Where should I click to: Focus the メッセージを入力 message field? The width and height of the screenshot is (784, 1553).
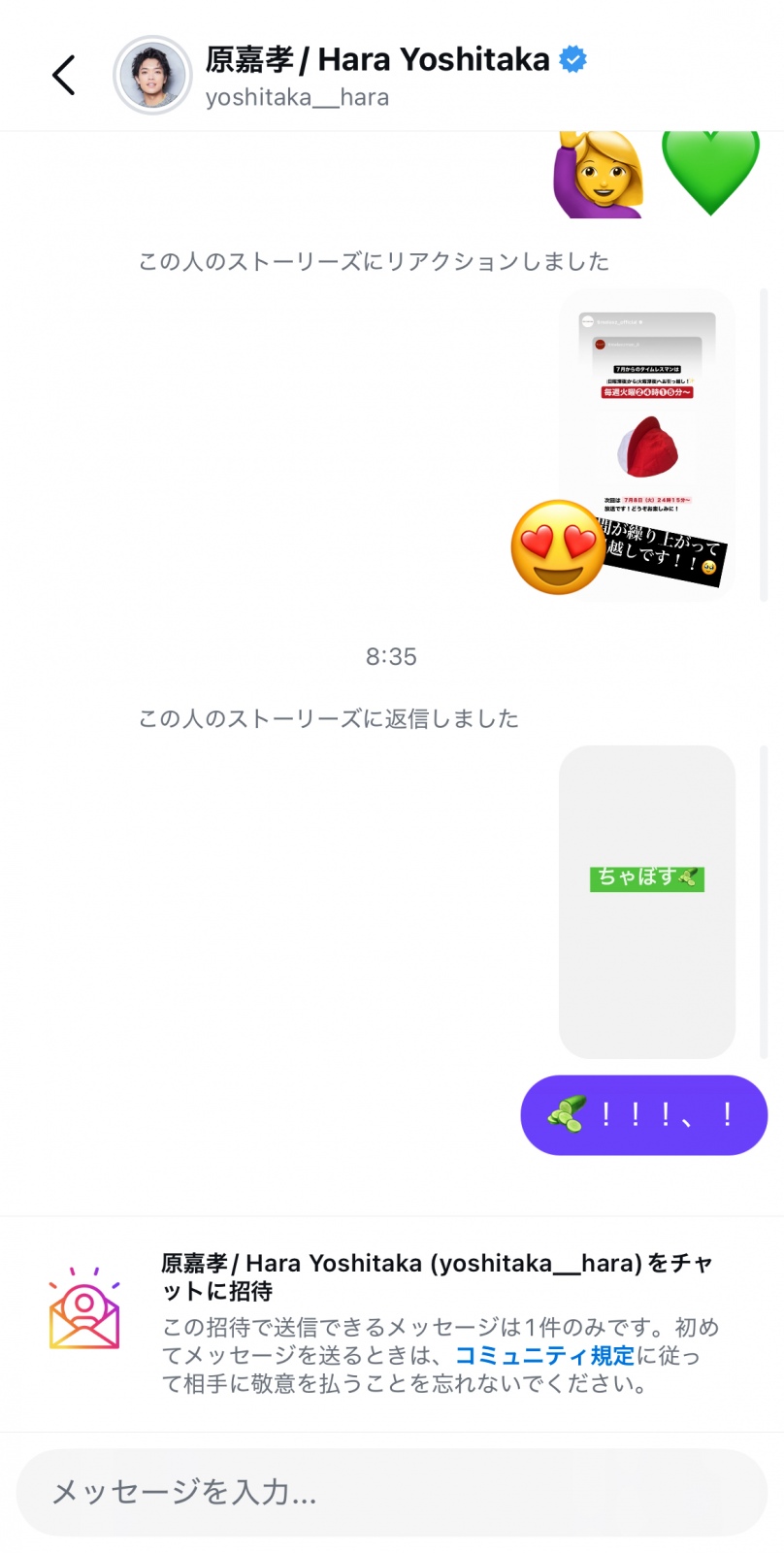tap(392, 1492)
